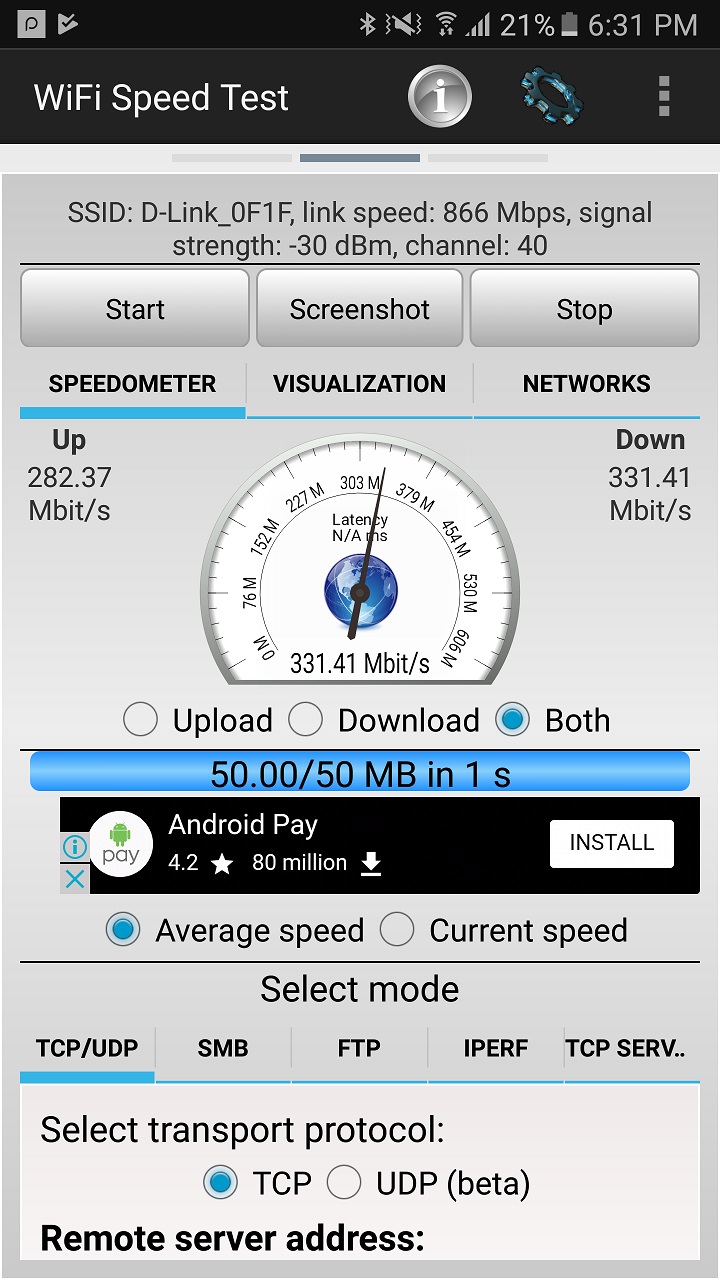This screenshot has width=720, height=1280.
Task: Choose UDP (beta) transport protocol
Action: pos(344,1183)
